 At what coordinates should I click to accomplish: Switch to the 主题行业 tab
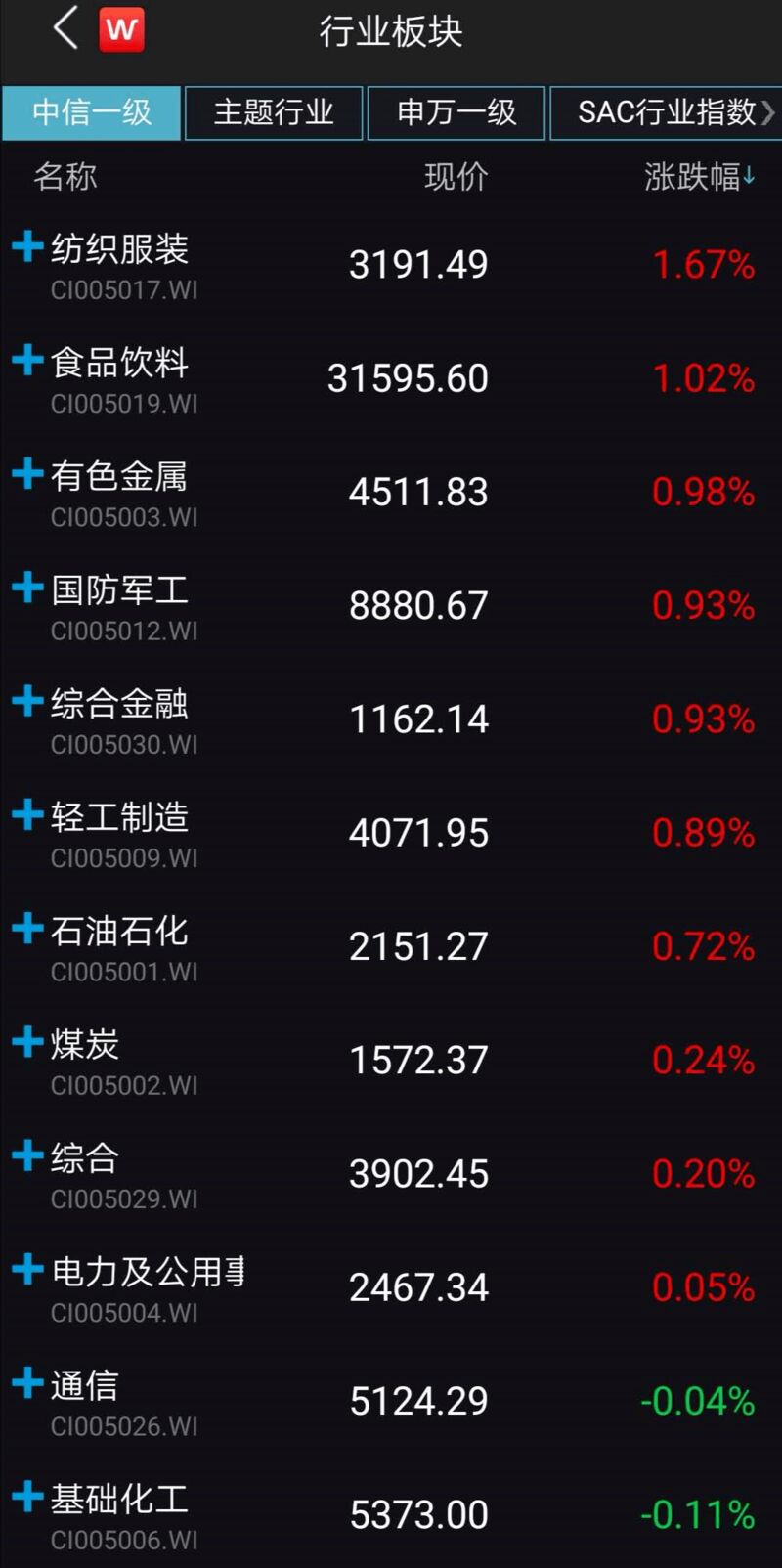[274, 112]
